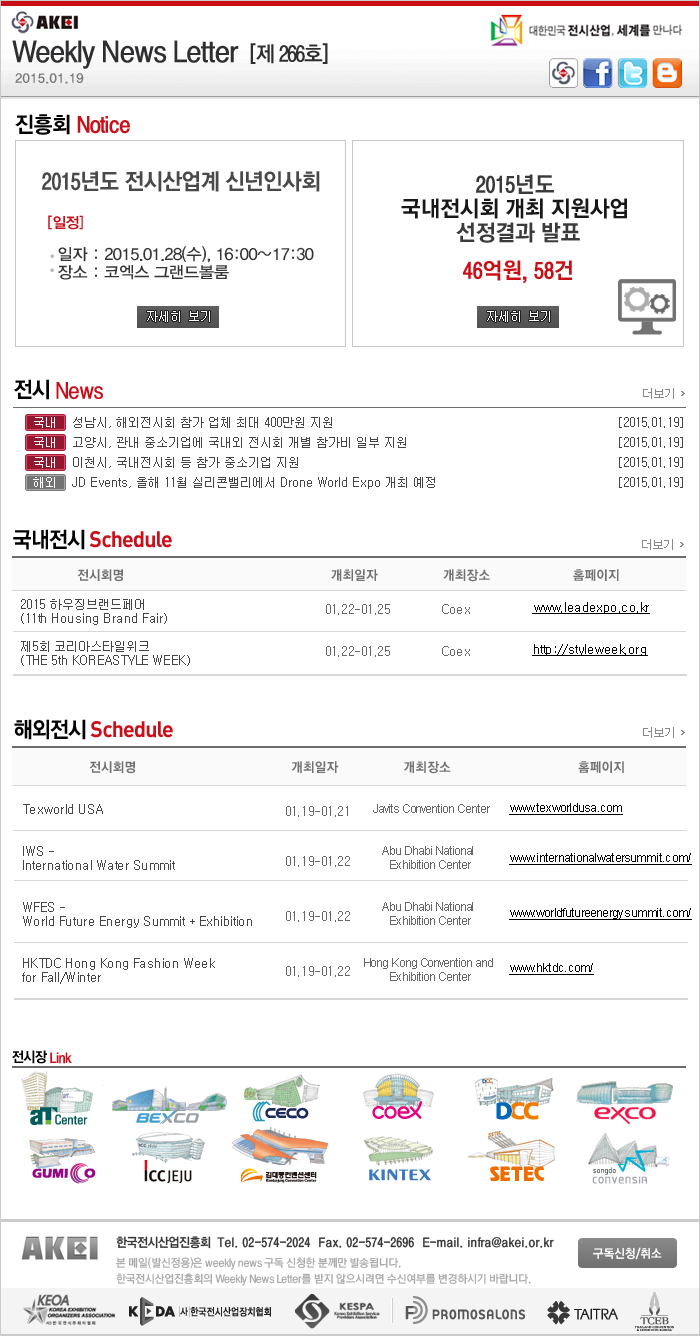Visit http://styleweek.org link
Viewport: 700px width, 1336px height.
pos(589,650)
